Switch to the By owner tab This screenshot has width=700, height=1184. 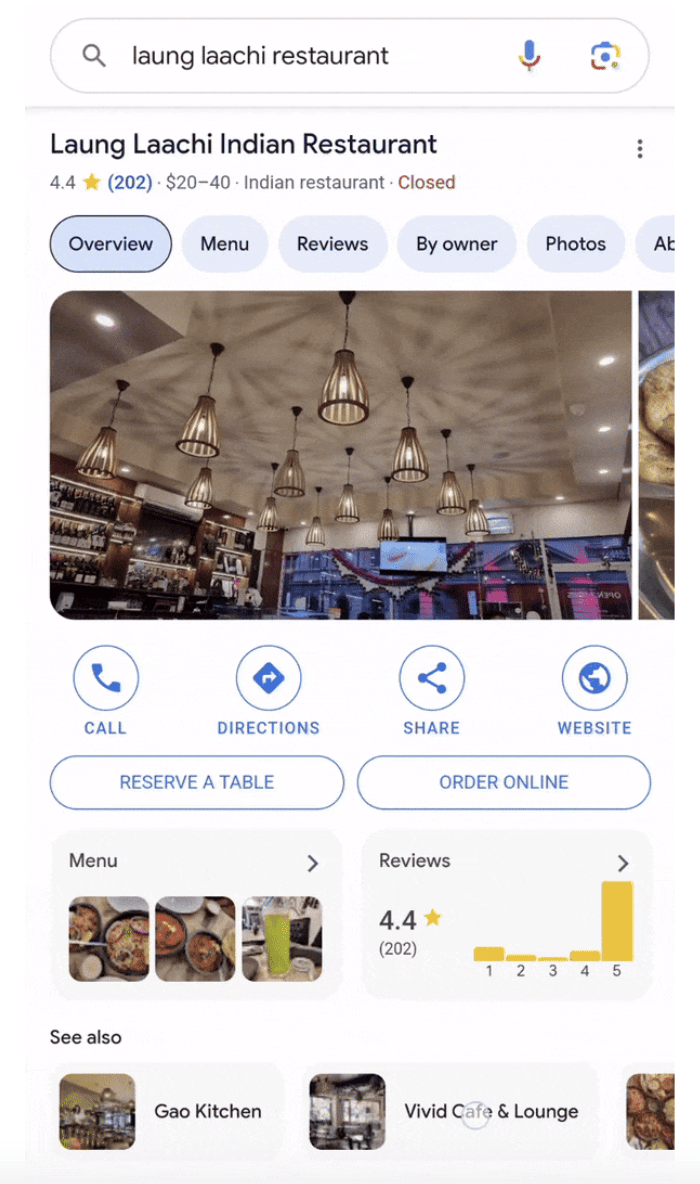click(x=457, y=244)
